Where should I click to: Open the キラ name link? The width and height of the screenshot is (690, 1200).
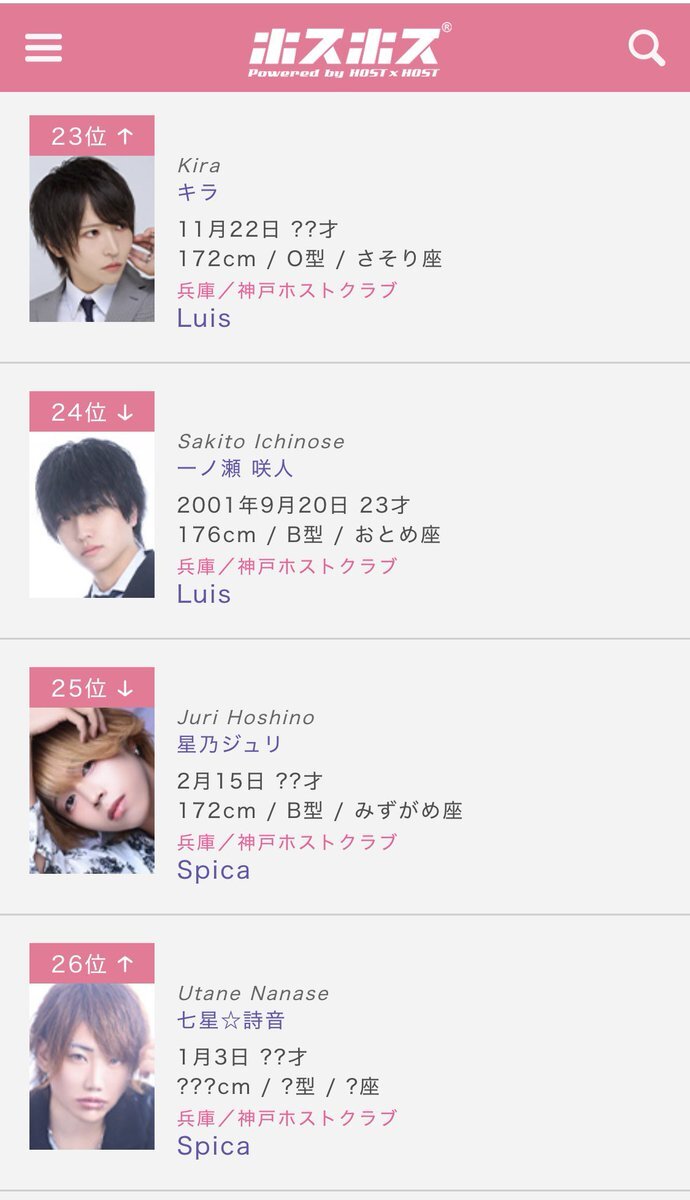point(197,192)
